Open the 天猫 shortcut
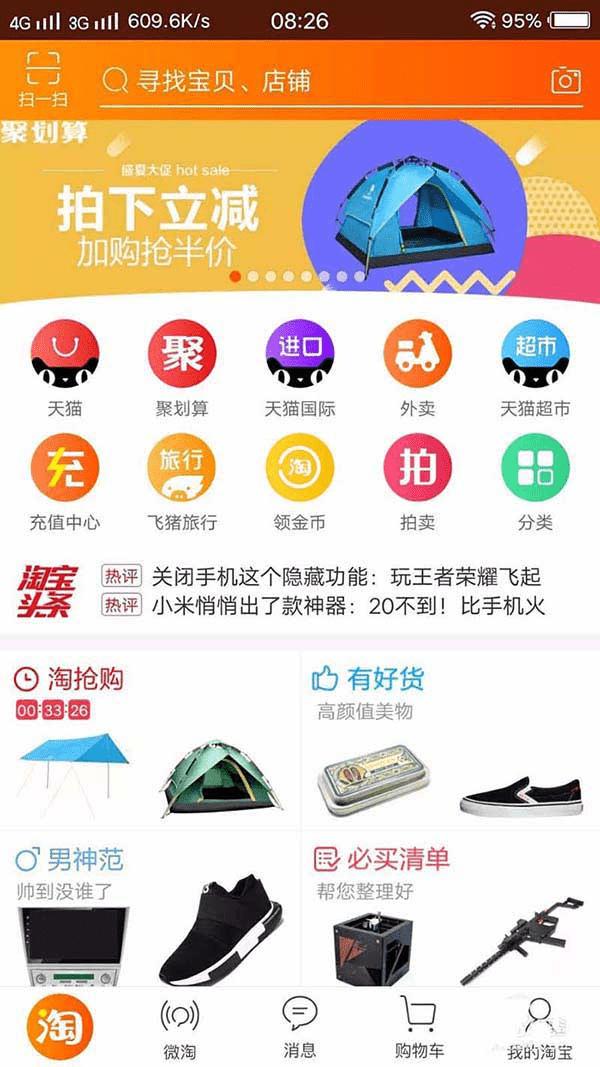600x1067 pixels. point(65,363)
